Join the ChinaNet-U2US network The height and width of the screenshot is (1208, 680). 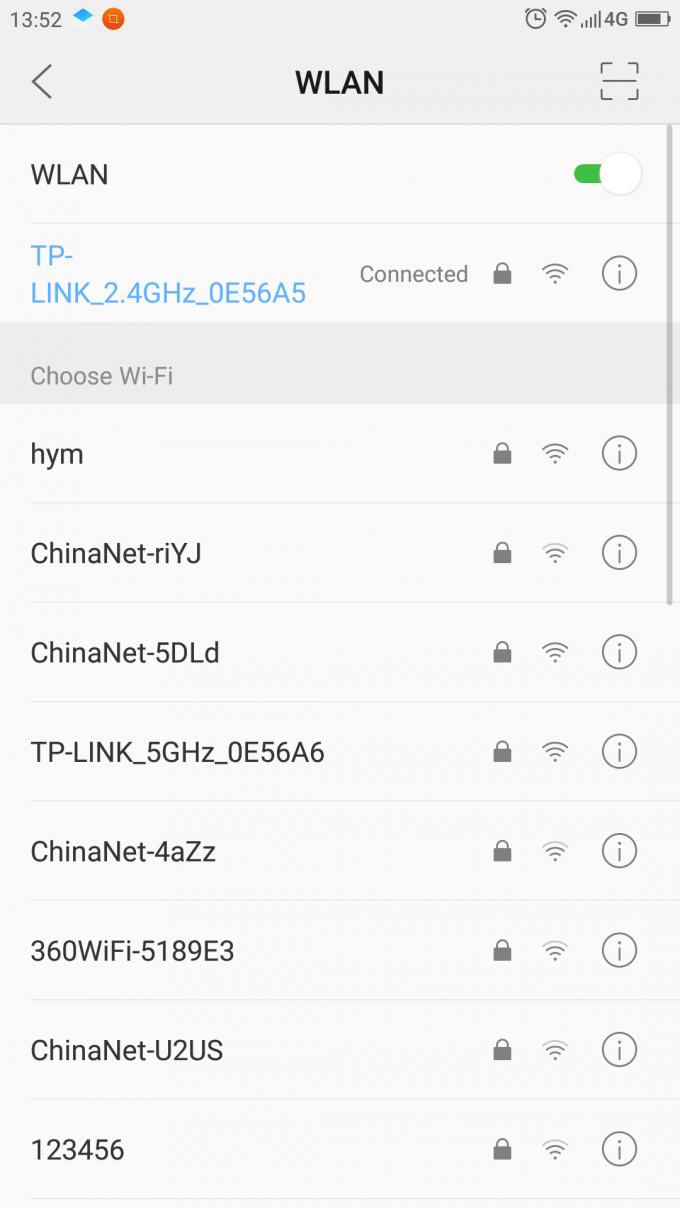[x=340, y=1050]
